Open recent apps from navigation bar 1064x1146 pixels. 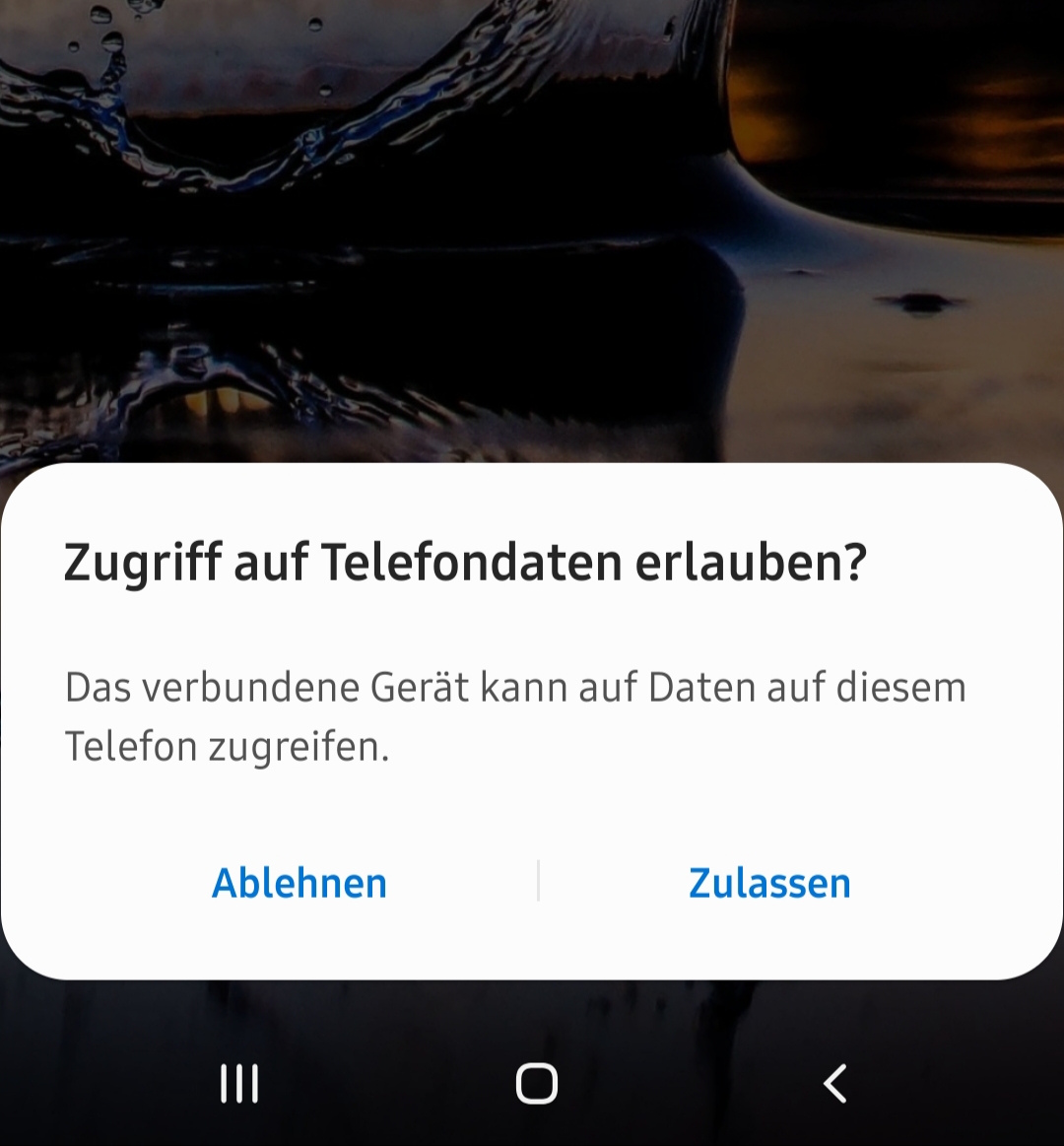tap(239, 1083)
